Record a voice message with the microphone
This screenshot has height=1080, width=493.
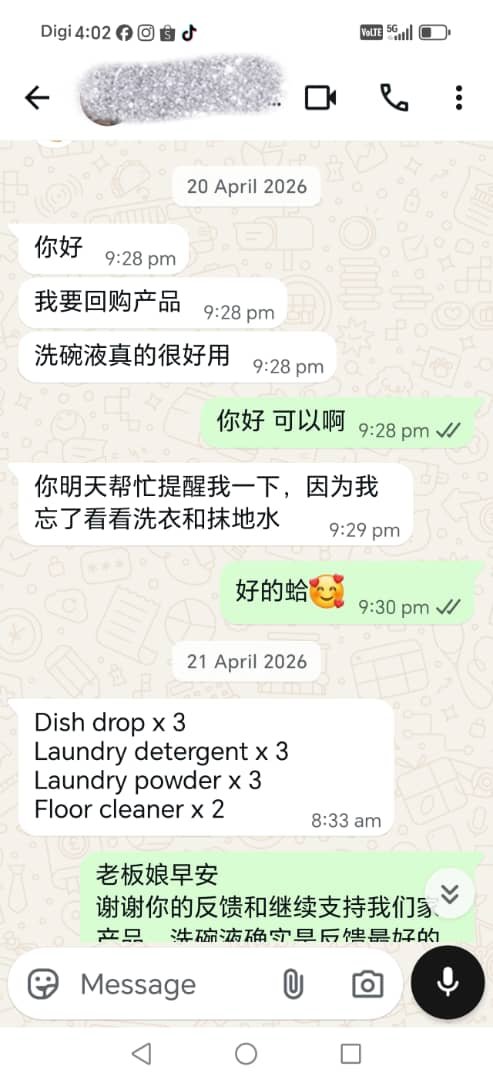(448, 982)
